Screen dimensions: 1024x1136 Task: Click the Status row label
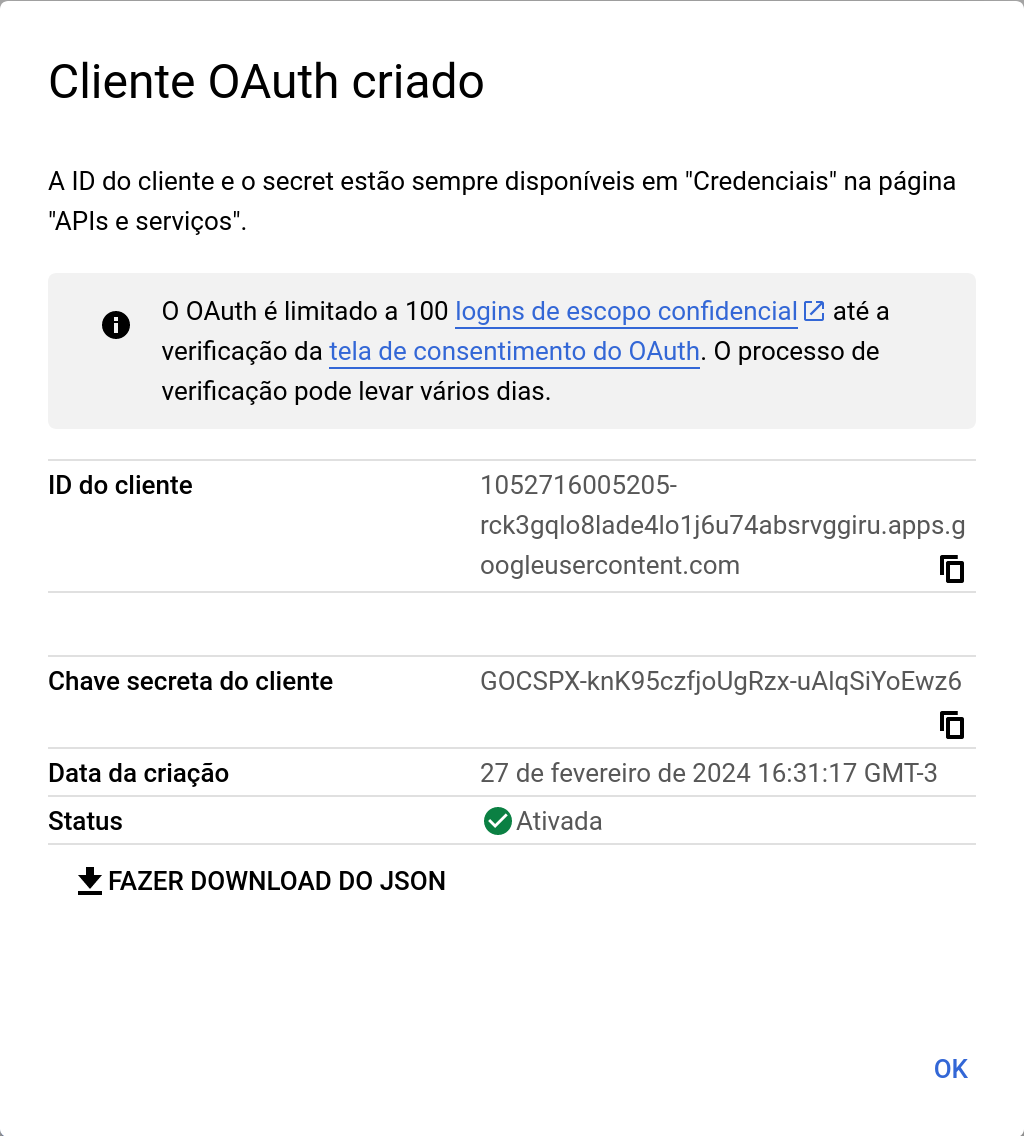click(x=85, y=820)
